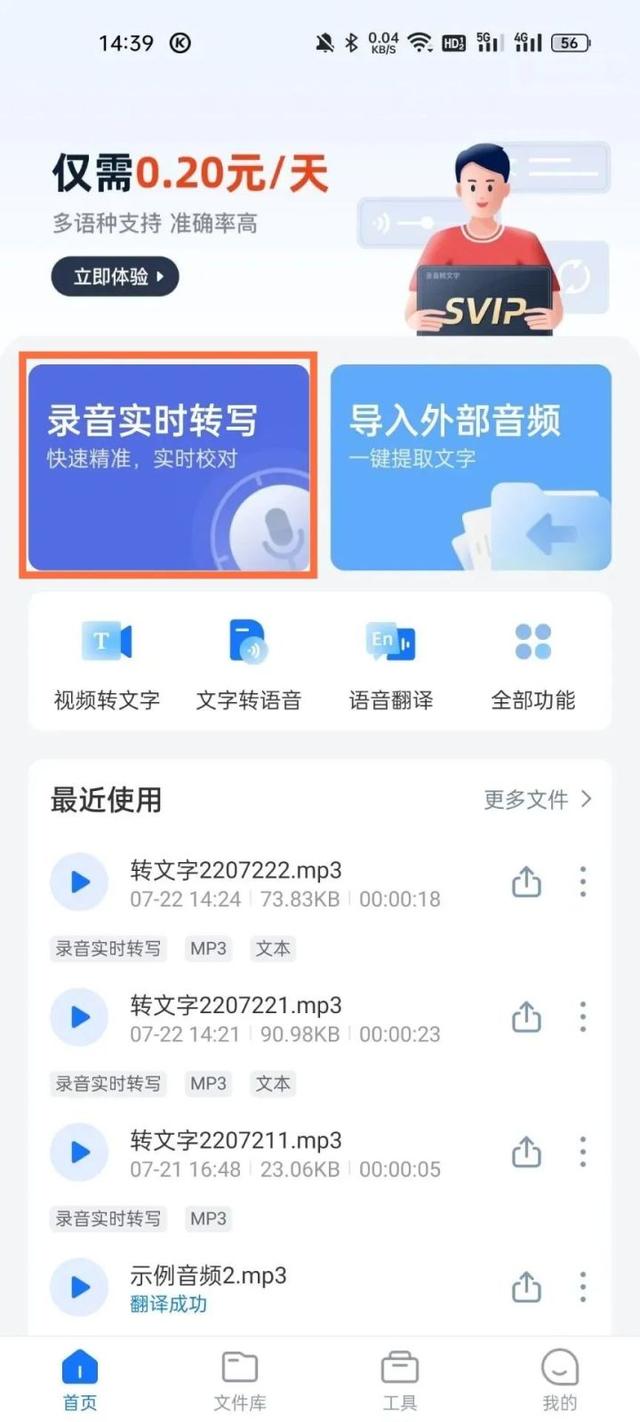This screenshot has height=1422, width=640.
Task: Play 转文字2207221.mp3
Action: point(79,1017)
